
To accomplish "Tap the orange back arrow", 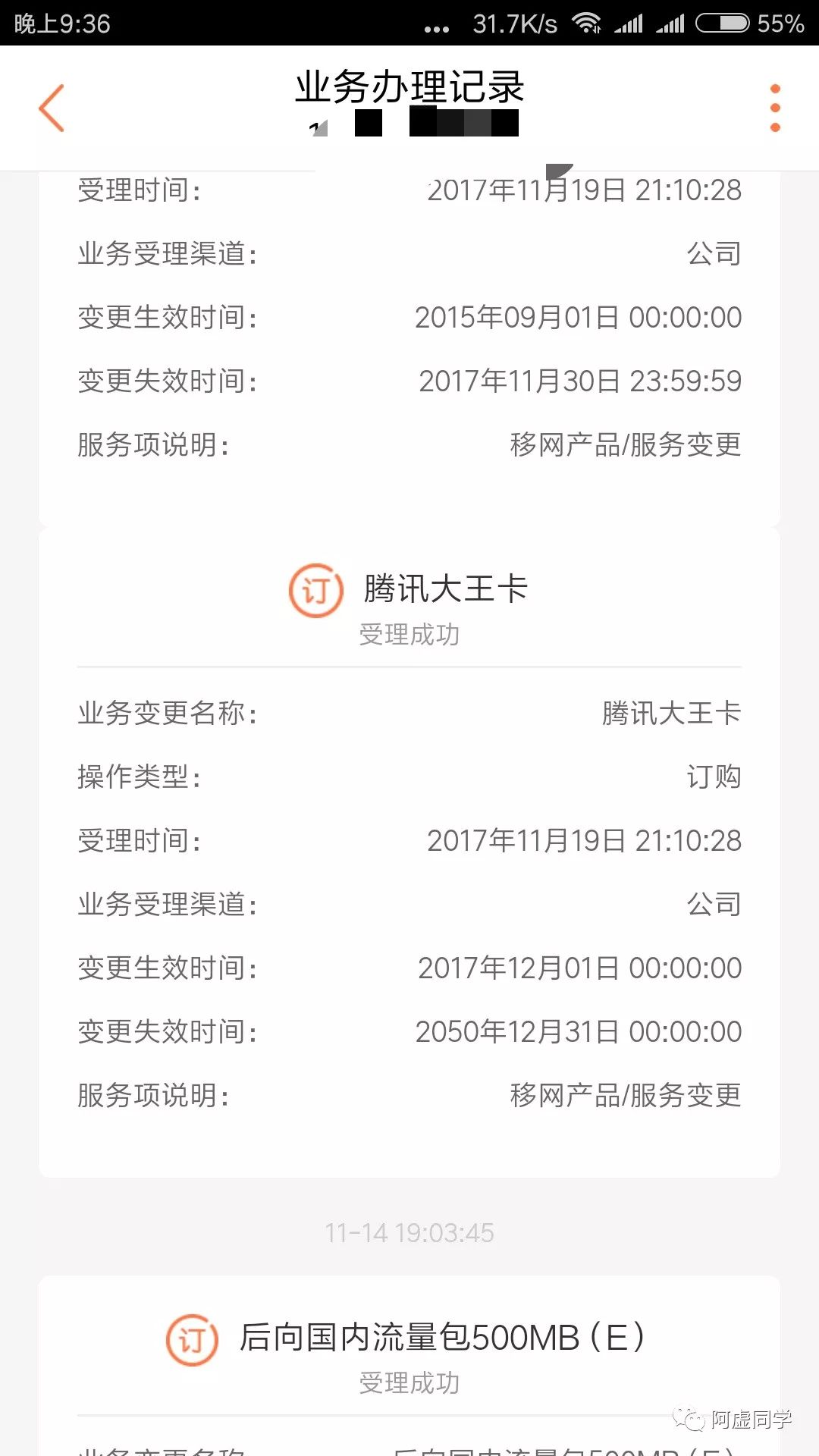I will tap(50, 108).
